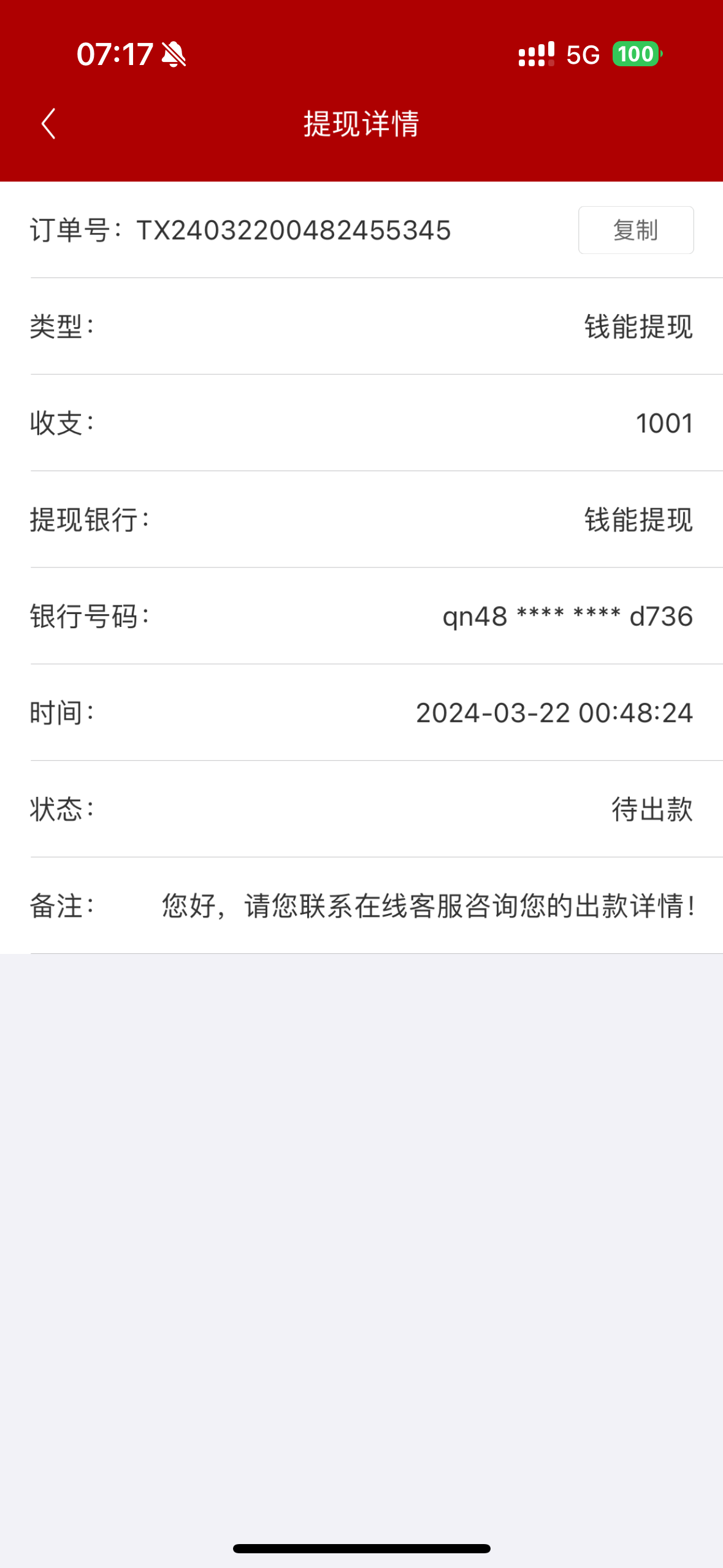Screen dimensions: 723x1568
Task: Go back from the 提现详情 page
Action: click(49, 124)
